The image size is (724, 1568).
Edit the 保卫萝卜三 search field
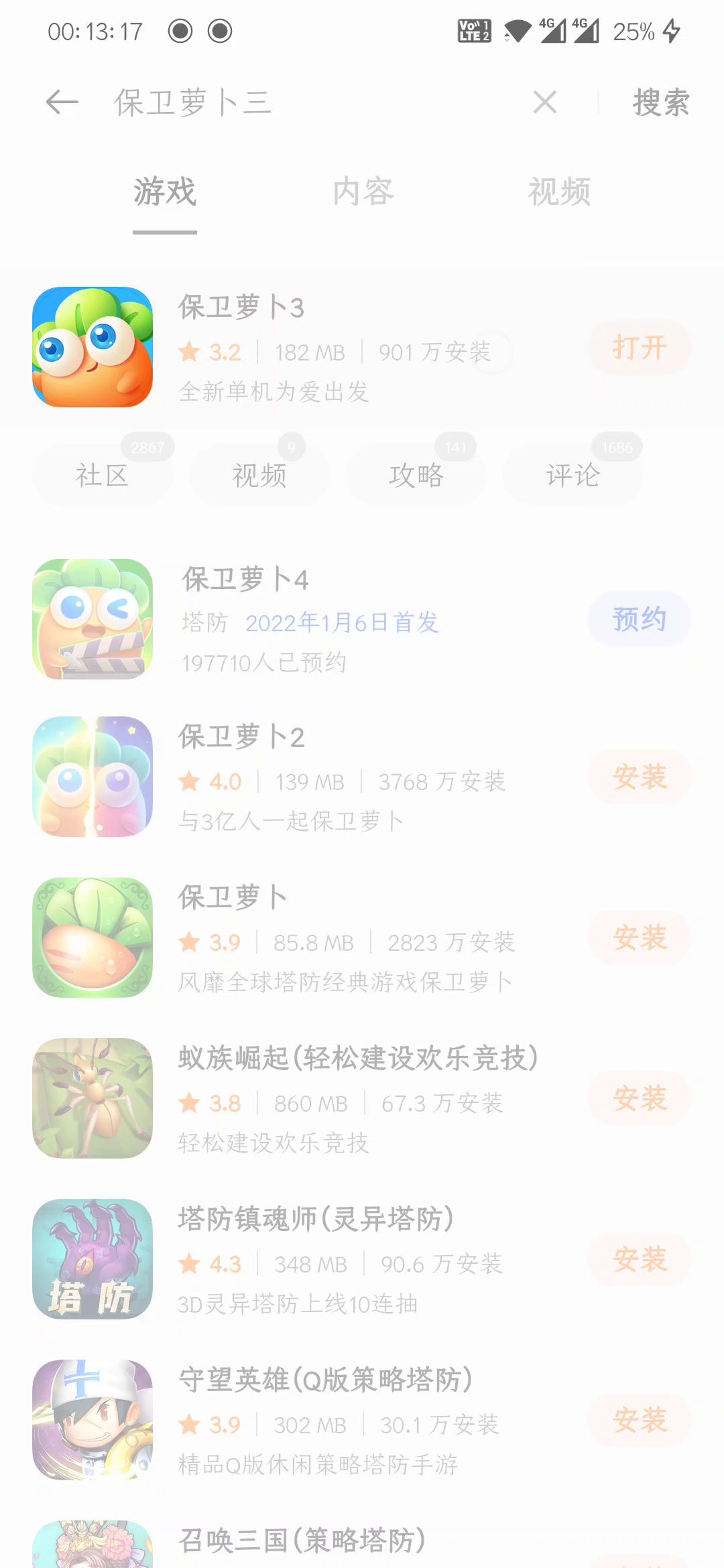tap(302, 103)
